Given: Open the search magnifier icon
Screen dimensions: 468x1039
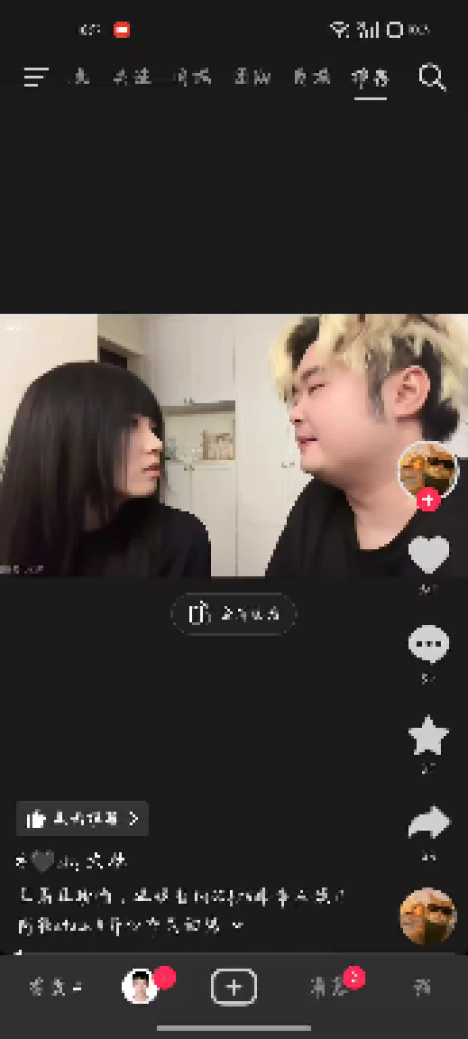Looking at the screenshot, I should point(432,78).
